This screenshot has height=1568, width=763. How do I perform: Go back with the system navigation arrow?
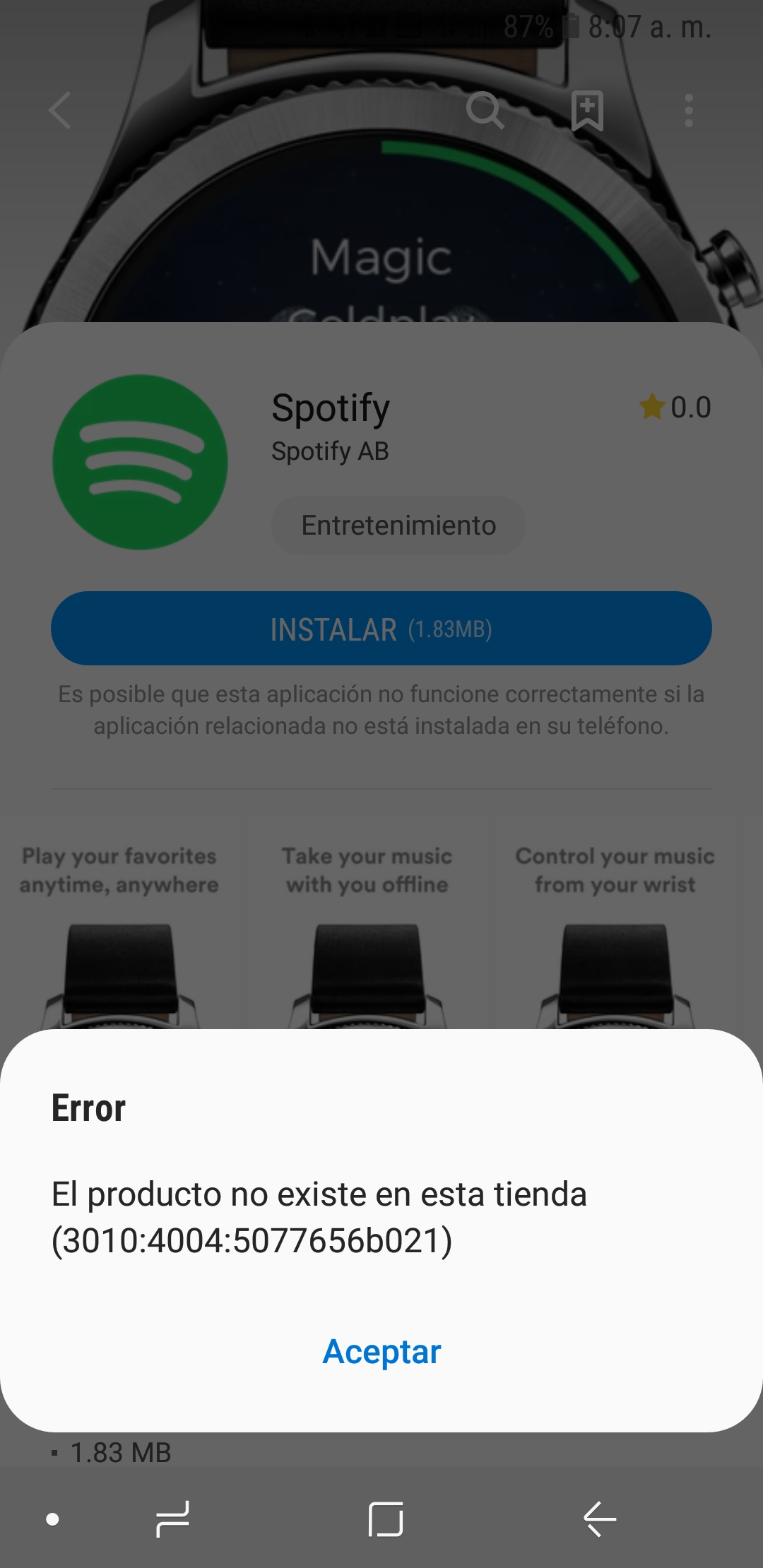coord(599,1519)
